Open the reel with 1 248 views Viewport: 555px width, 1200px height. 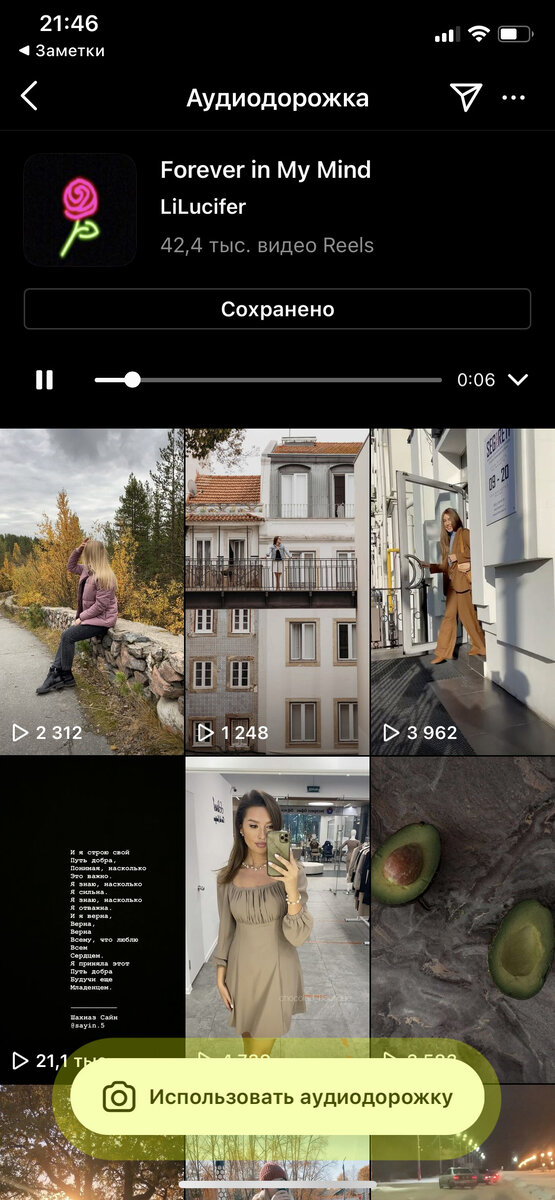tap(277, 592)
